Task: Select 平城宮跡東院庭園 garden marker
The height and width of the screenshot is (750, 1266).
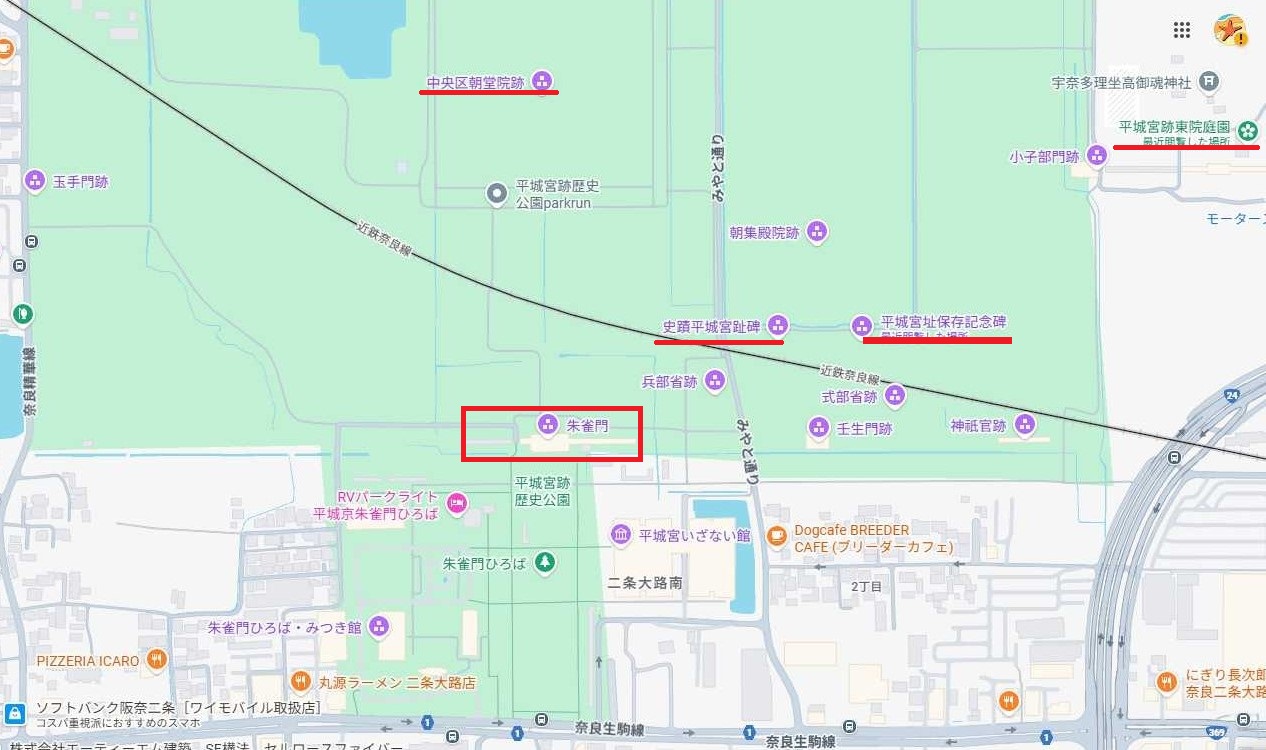Action: [1247, 129]
